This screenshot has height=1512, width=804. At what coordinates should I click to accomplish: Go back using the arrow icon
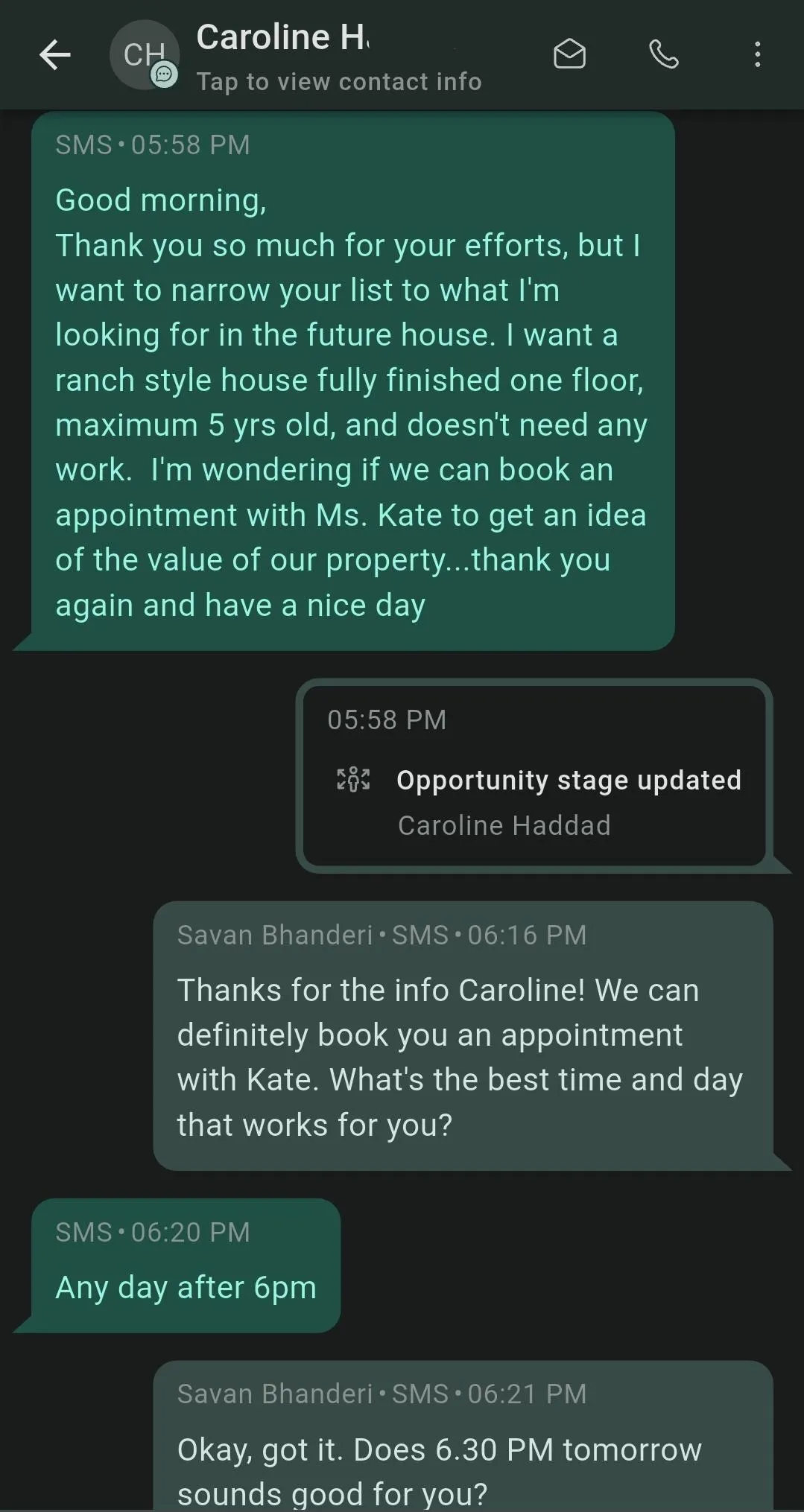tap(55, 54)
